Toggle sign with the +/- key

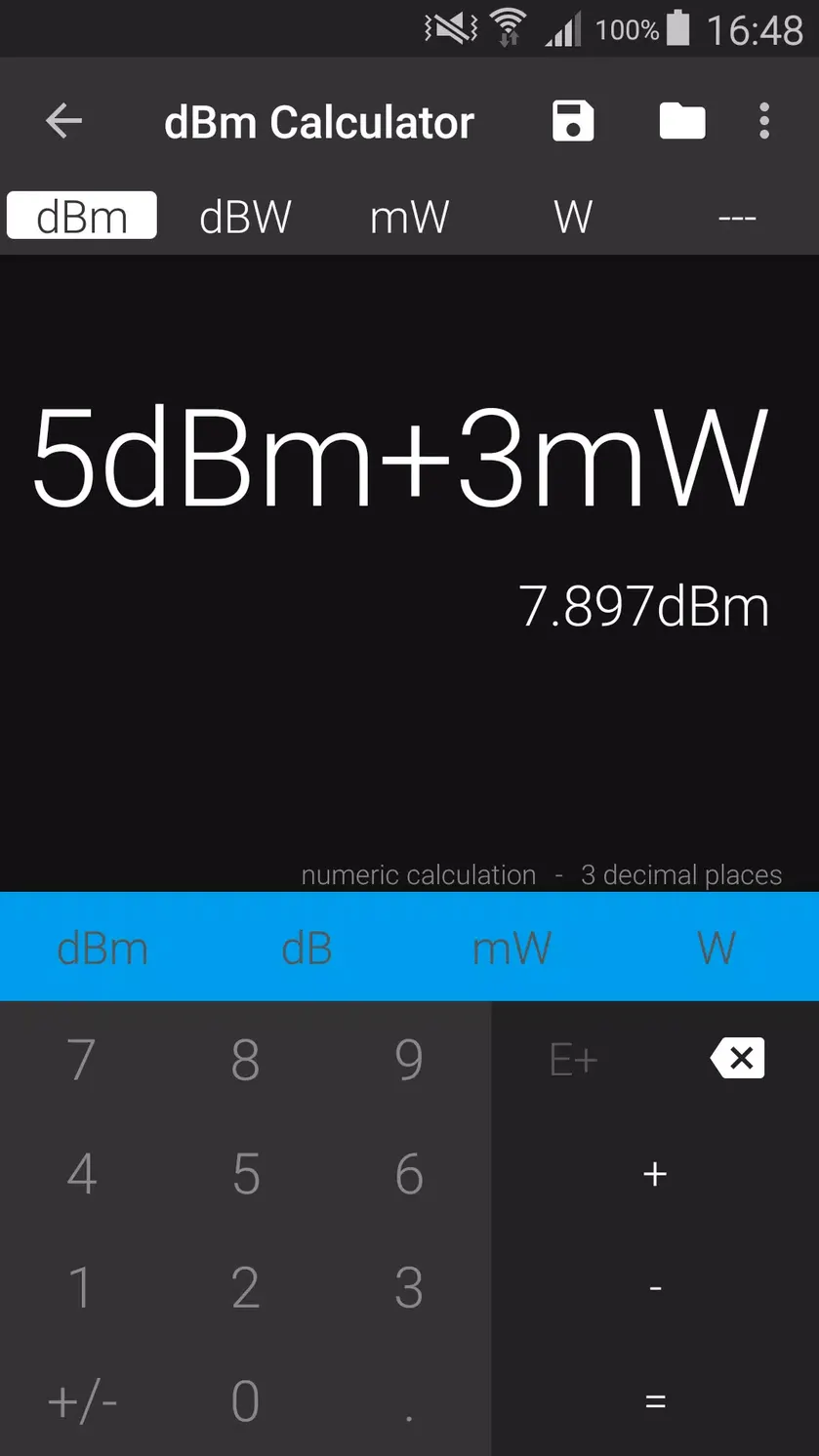click(82, 1402)
